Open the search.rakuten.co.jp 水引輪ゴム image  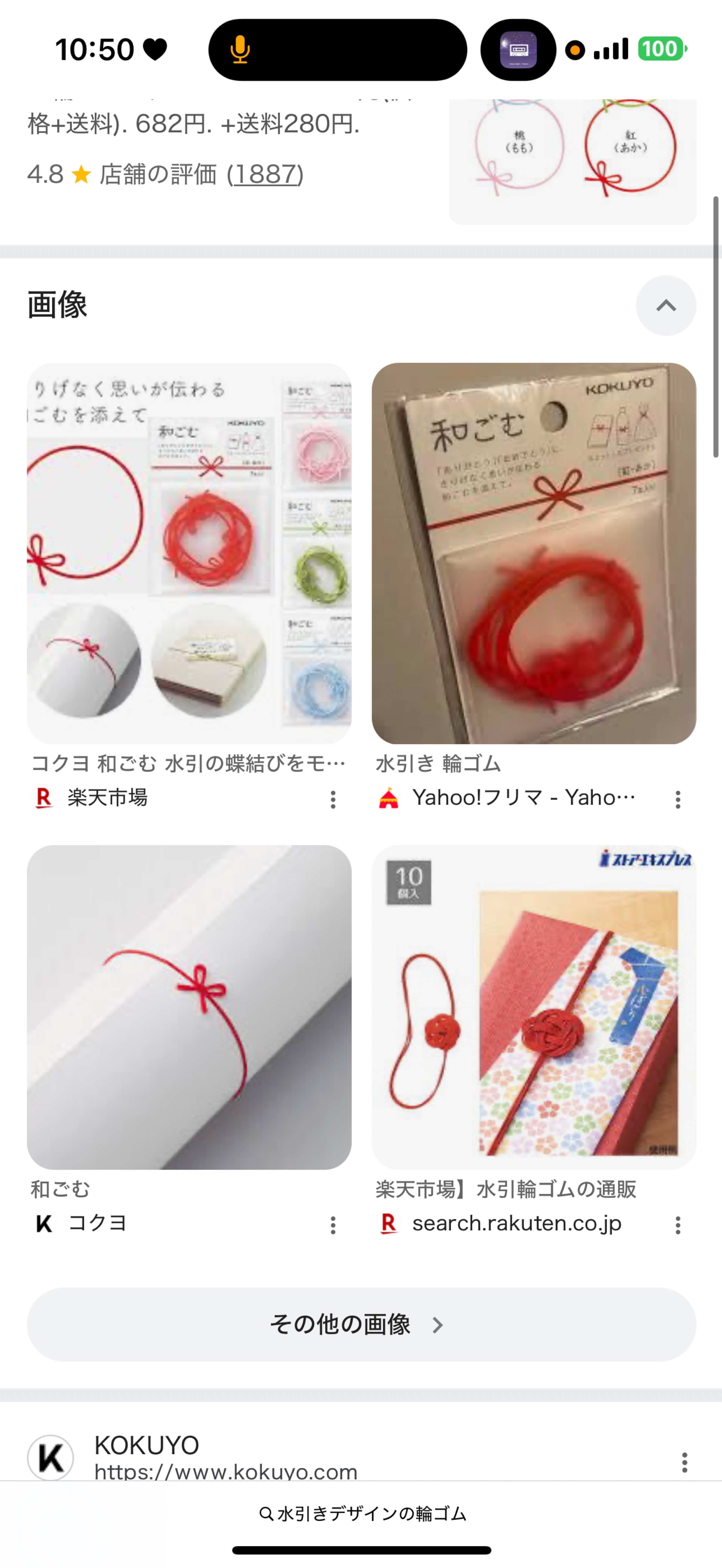(533, 1006)
